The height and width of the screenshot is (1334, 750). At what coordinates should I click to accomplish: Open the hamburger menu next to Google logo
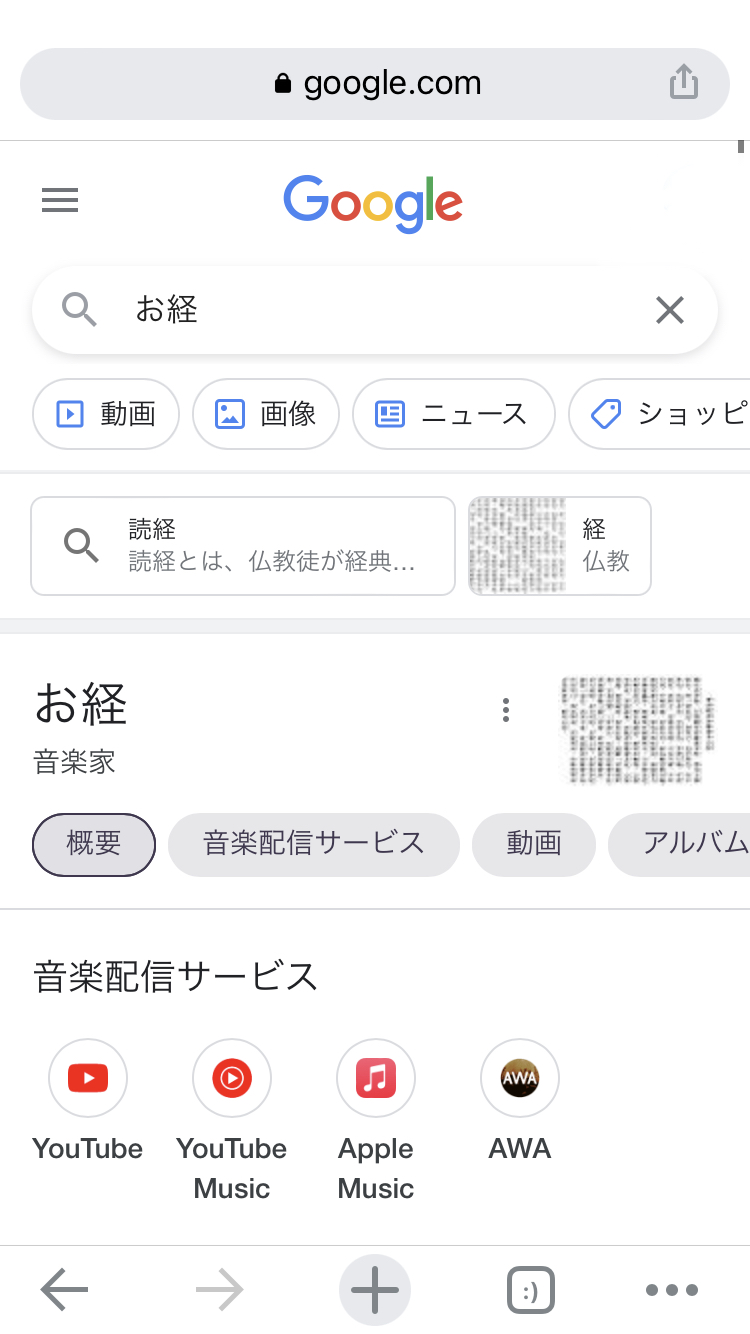tap(60, 201)
